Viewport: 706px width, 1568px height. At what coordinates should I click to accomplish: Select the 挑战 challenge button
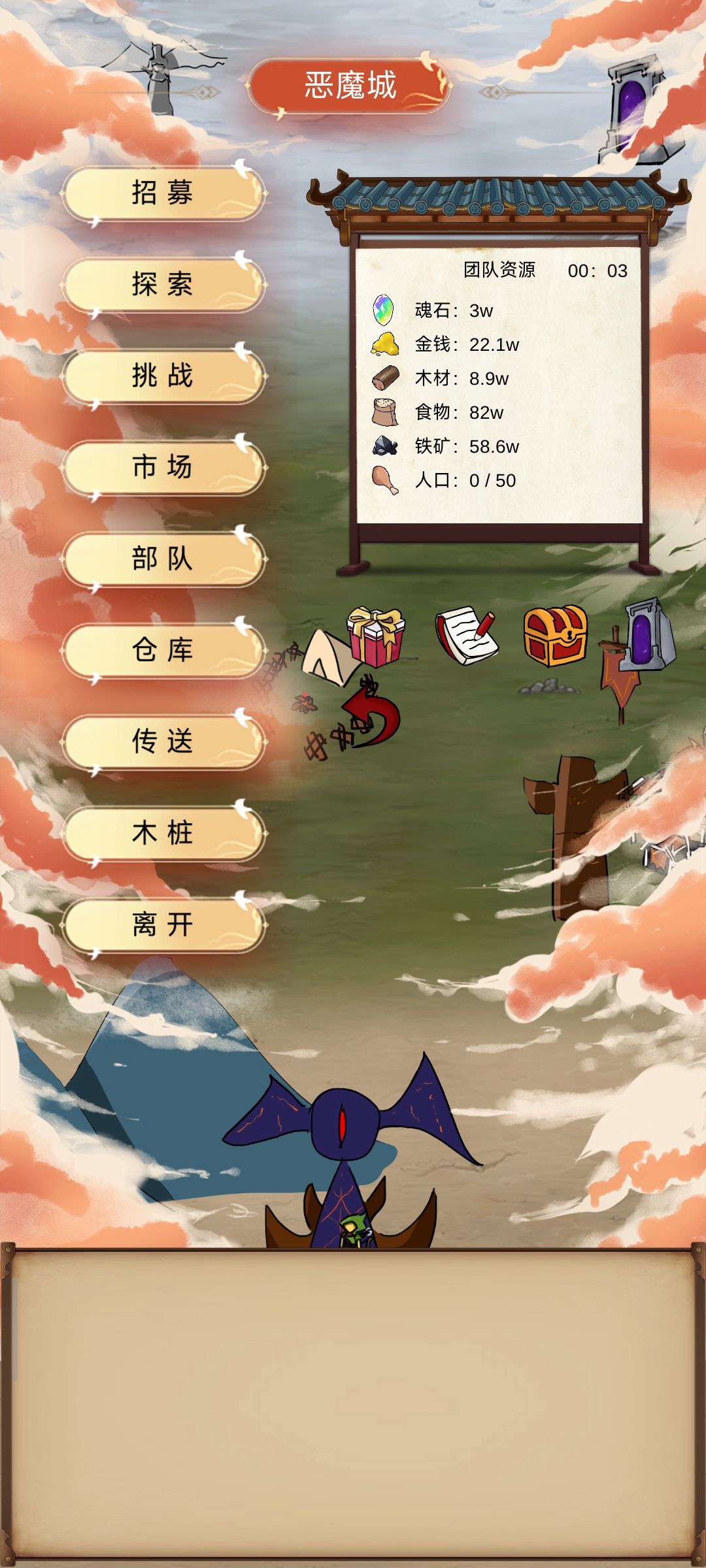tap(163, 376)
